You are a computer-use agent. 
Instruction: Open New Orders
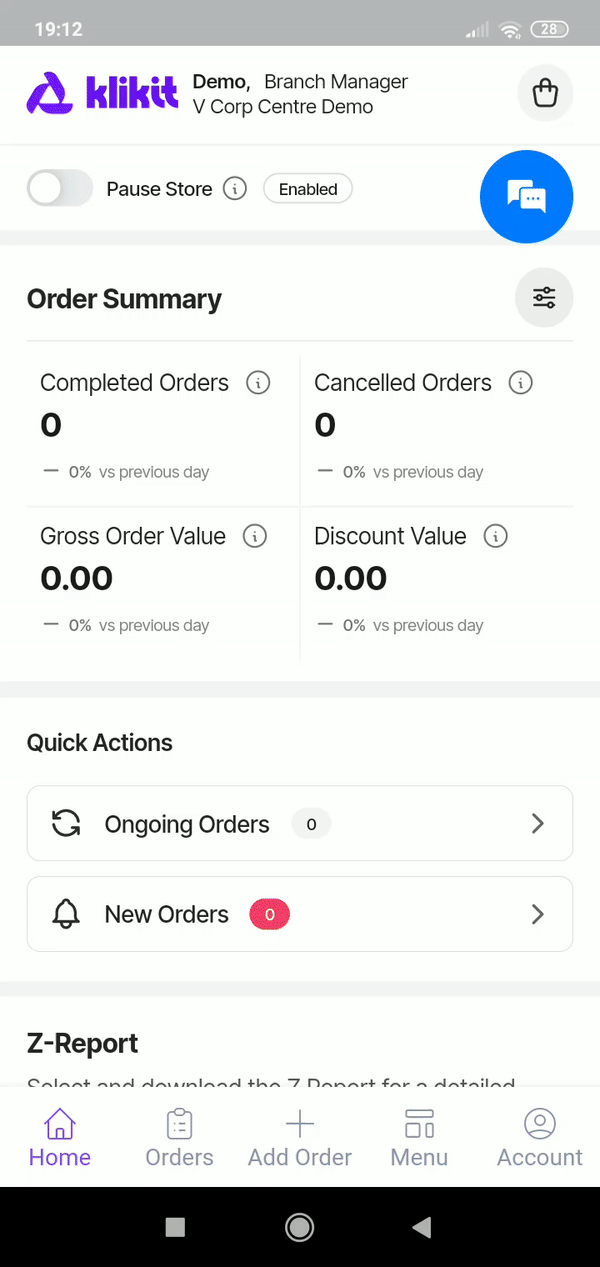point(300,914)
